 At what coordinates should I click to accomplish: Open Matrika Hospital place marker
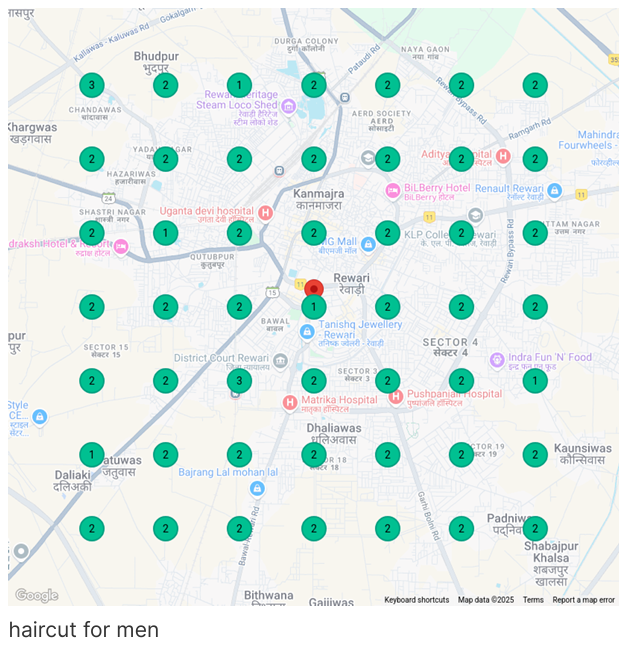tap(290, 403)
